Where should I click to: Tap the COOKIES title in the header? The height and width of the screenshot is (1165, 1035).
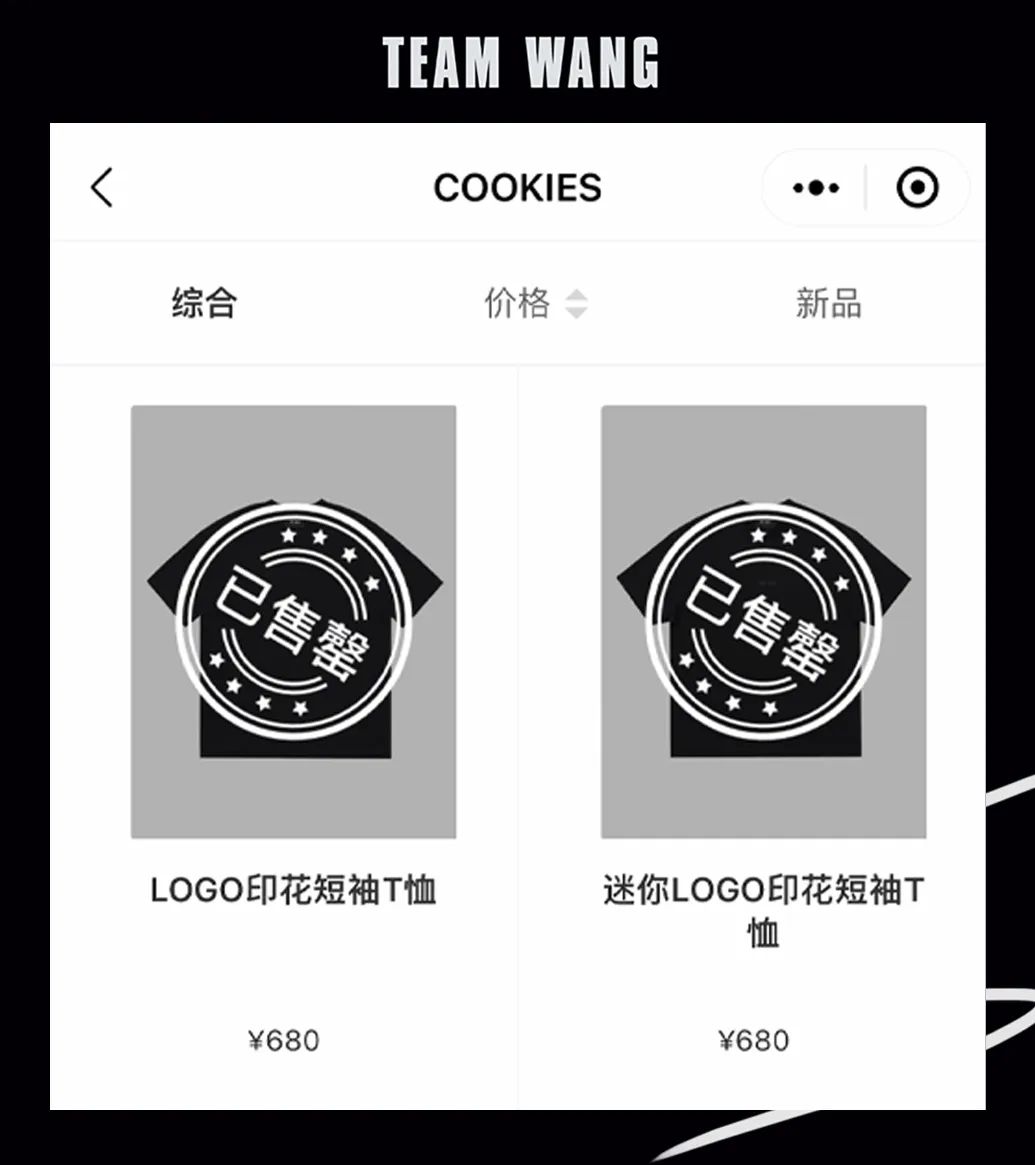[x=517, y=187]
